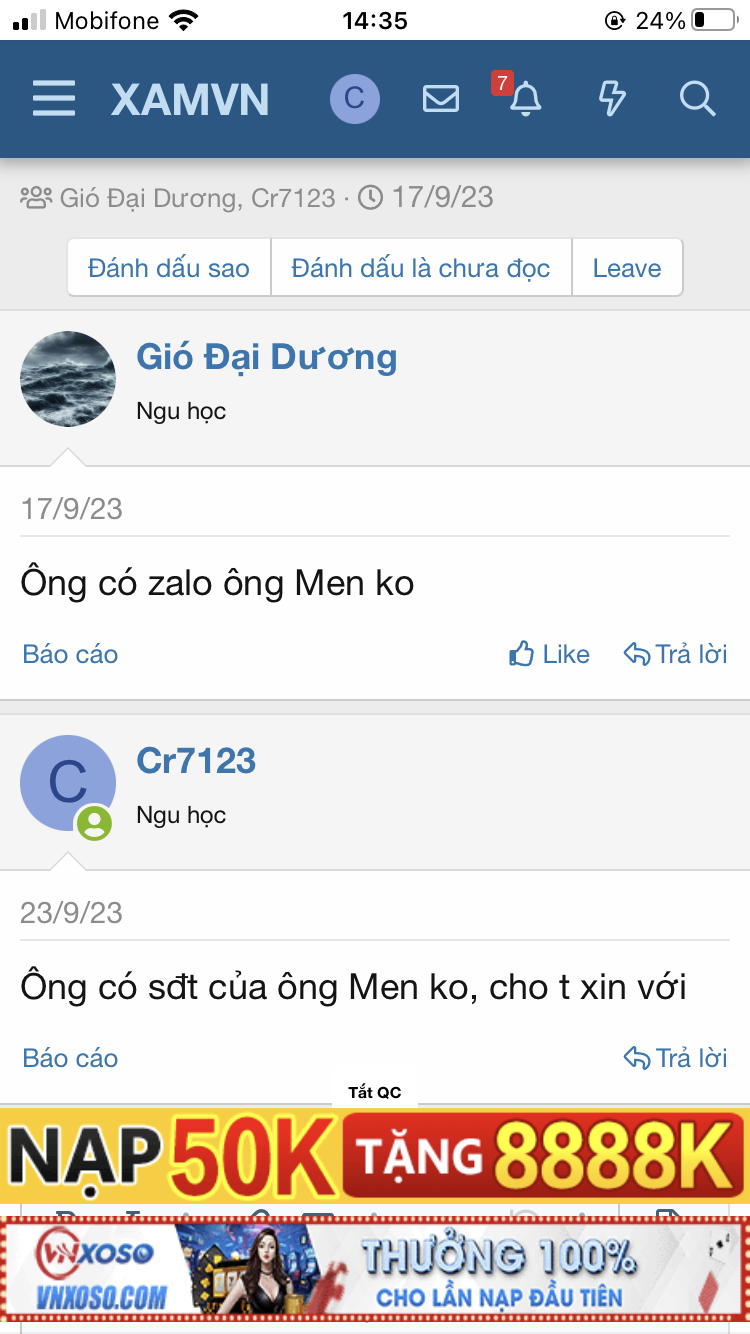Reply with 'Trả lời' on Cr7123's message
750x1334 pixels.
675,1057
